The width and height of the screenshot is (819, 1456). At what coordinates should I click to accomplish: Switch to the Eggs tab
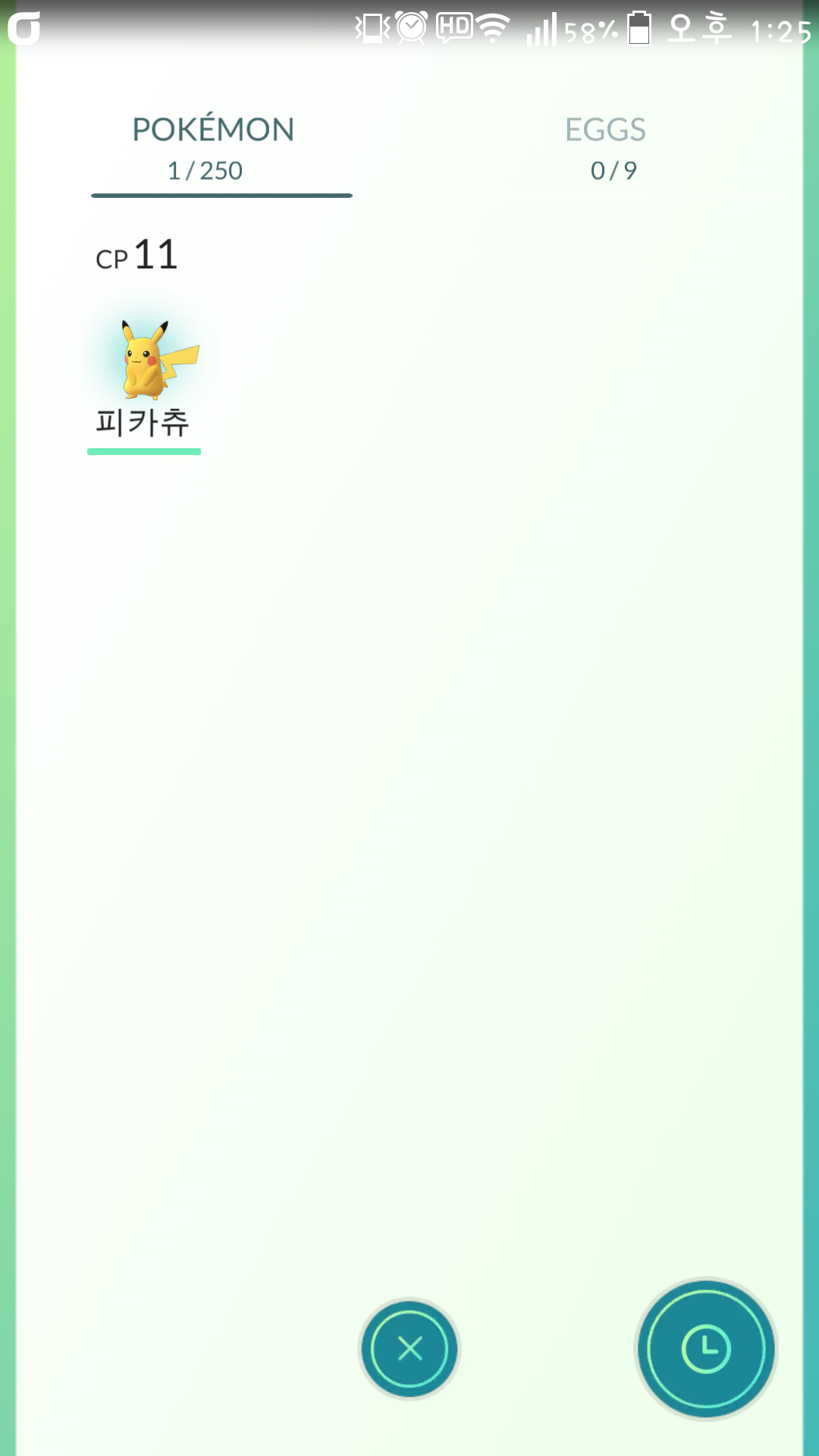[x=605, y=149]
